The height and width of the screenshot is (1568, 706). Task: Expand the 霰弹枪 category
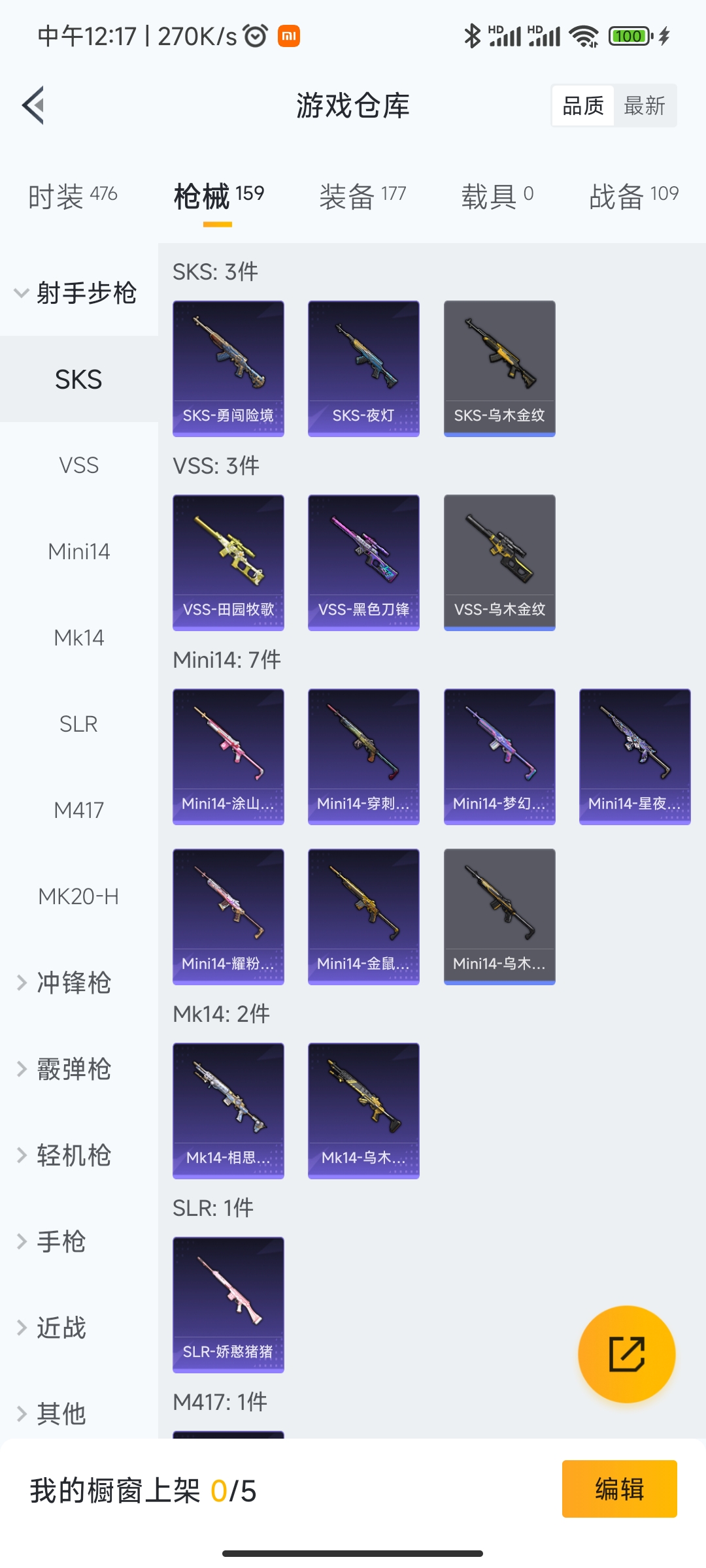click(x=73, y=1069)
